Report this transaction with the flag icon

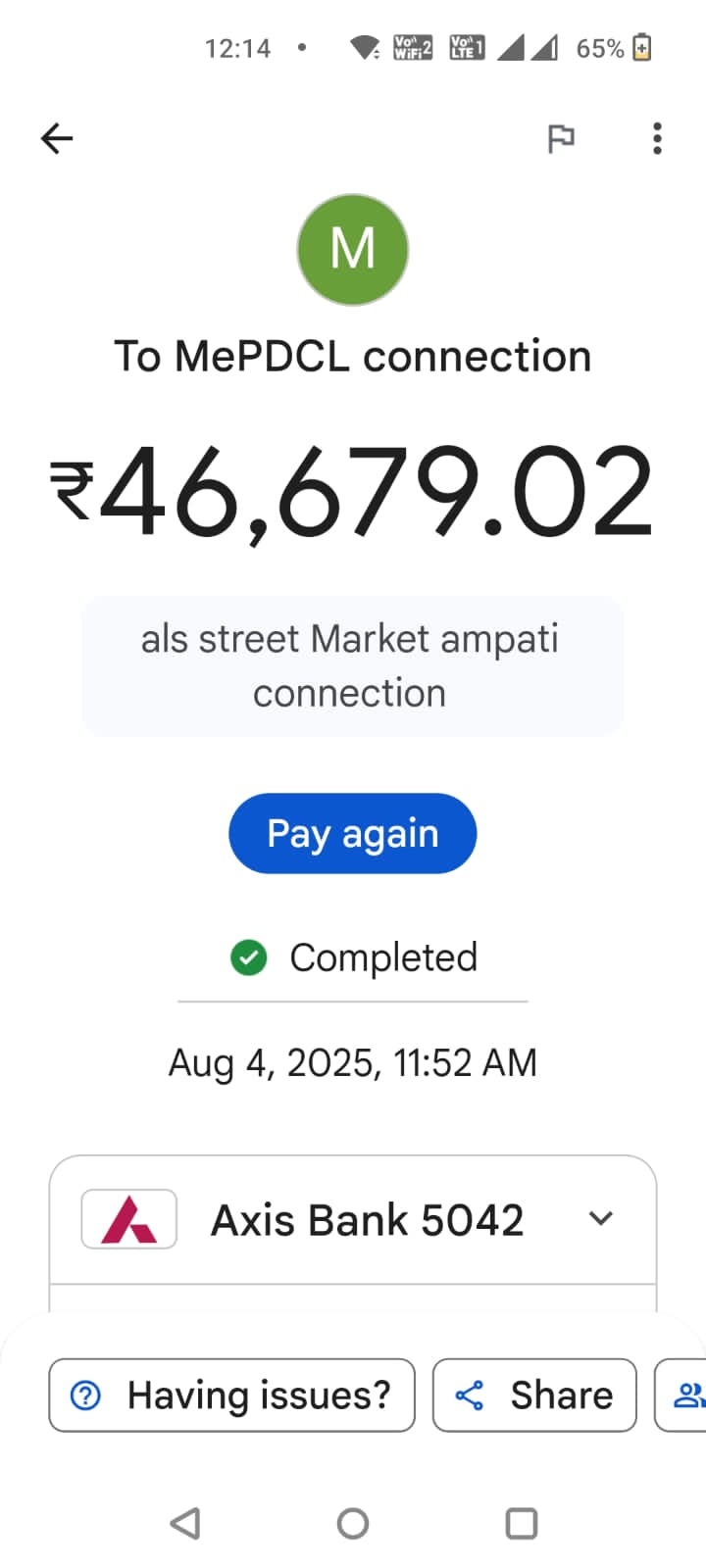(560, 139)
